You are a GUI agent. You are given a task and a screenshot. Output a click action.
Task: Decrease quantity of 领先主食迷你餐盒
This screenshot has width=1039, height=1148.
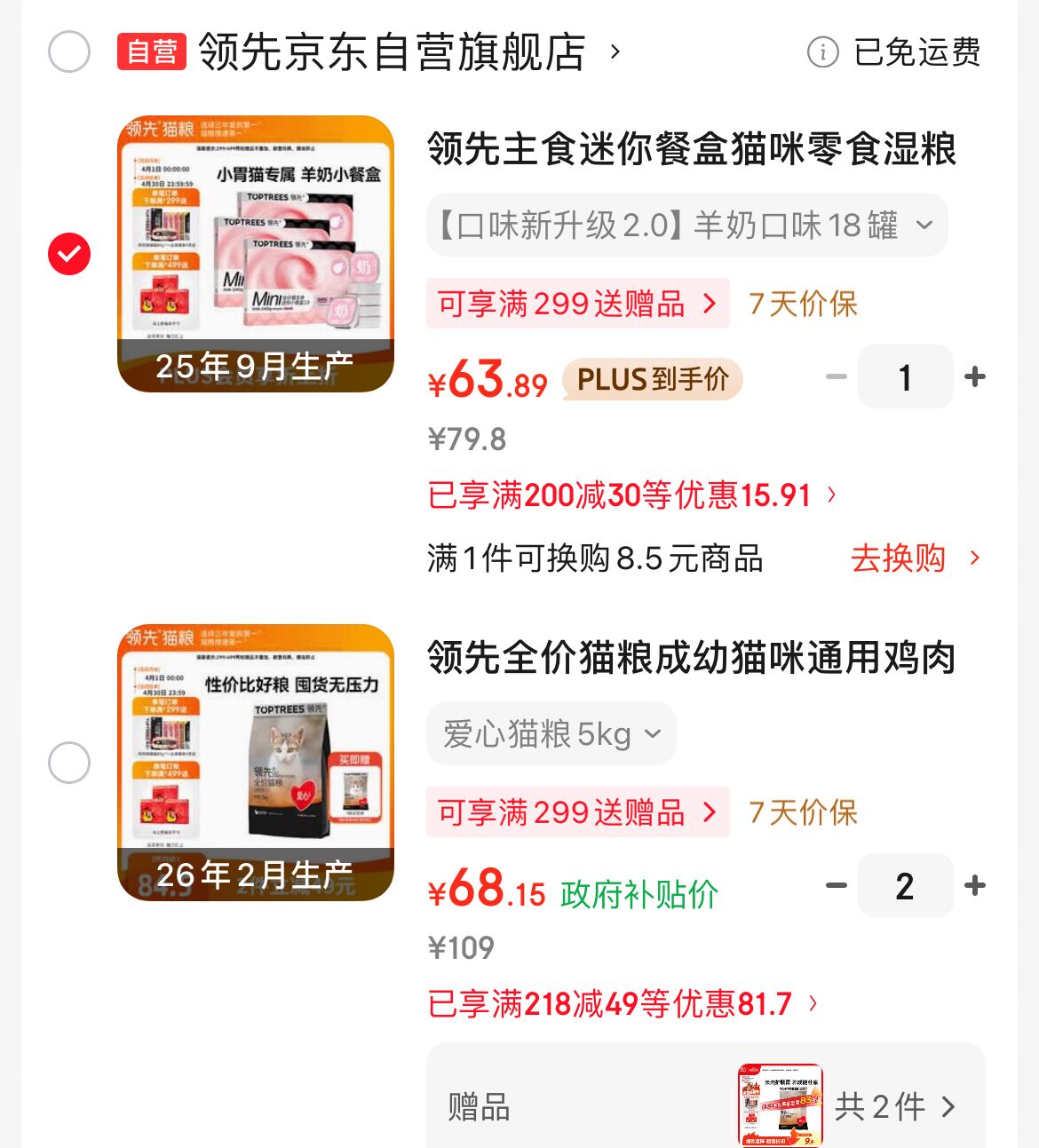tap(837, 377)
